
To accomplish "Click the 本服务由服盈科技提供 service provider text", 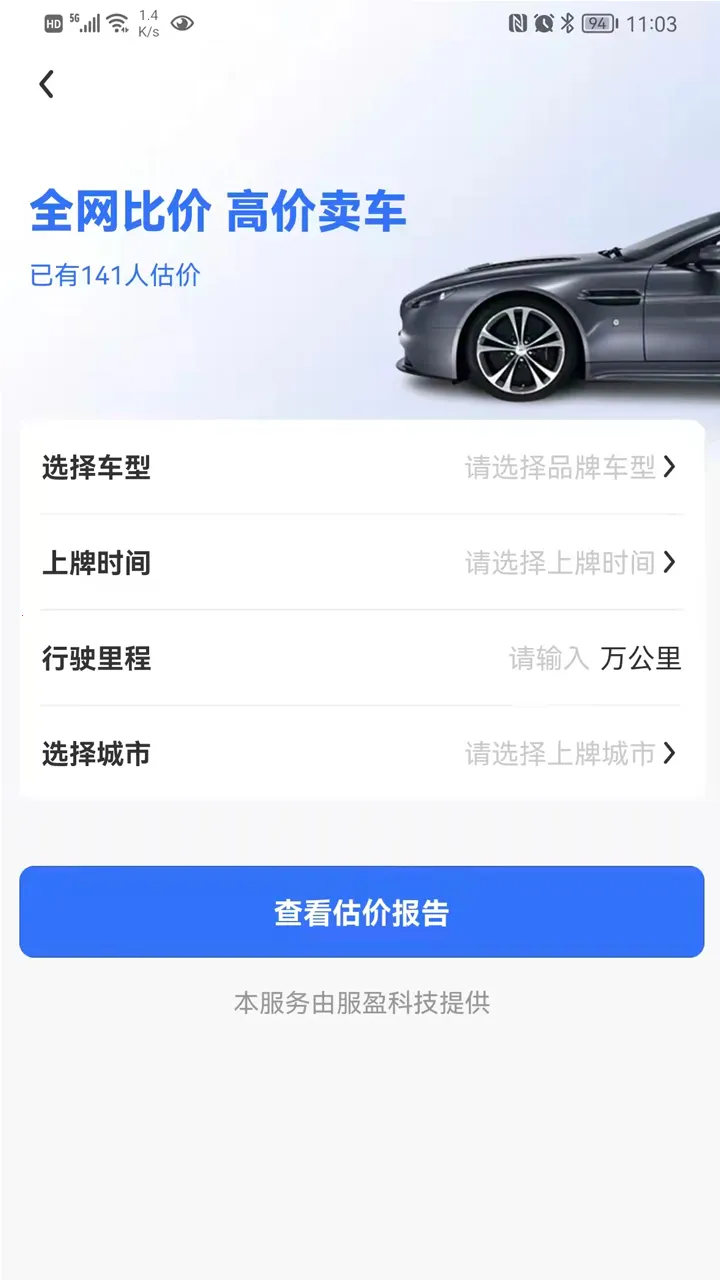I will pyautogui.click(x=360, y=1002).
